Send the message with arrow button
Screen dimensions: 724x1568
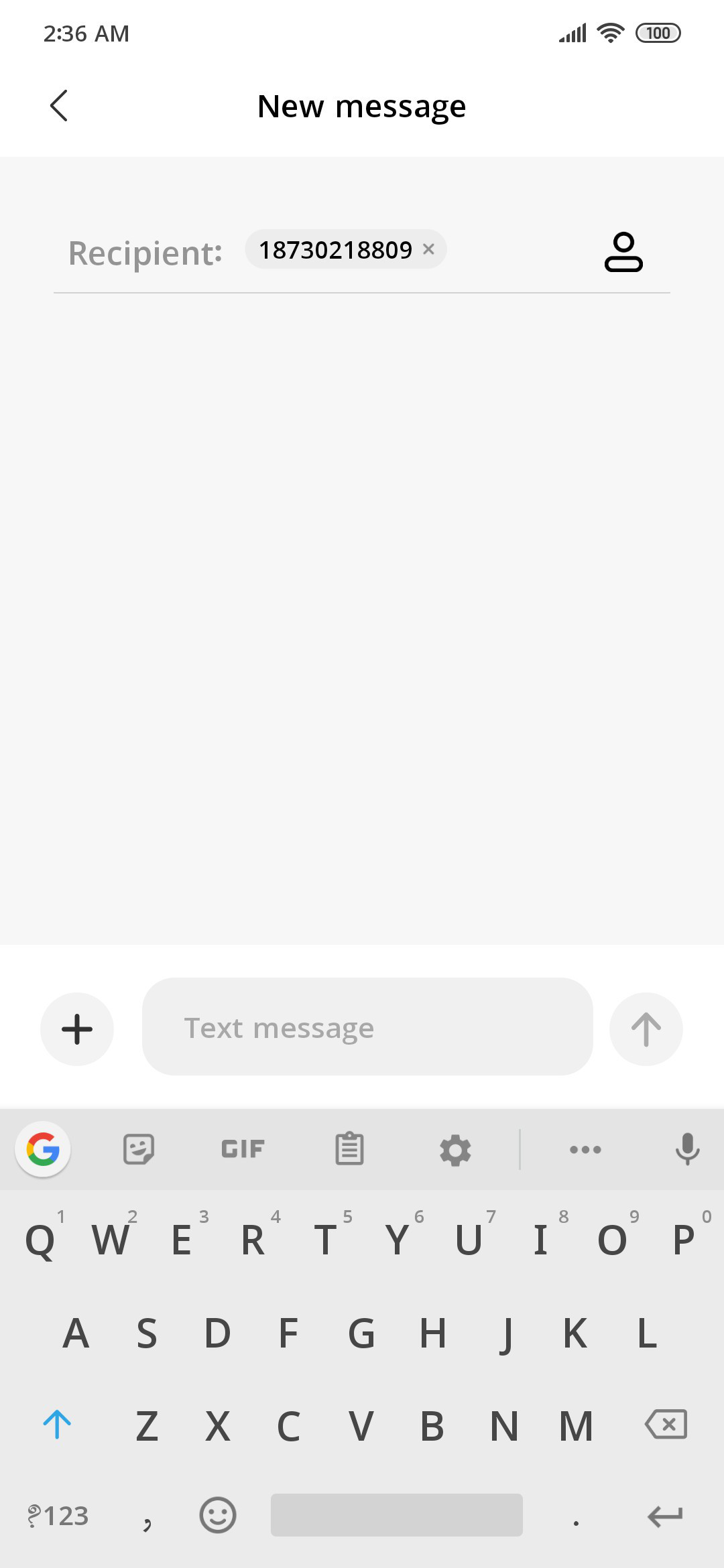click(646, 1029)
